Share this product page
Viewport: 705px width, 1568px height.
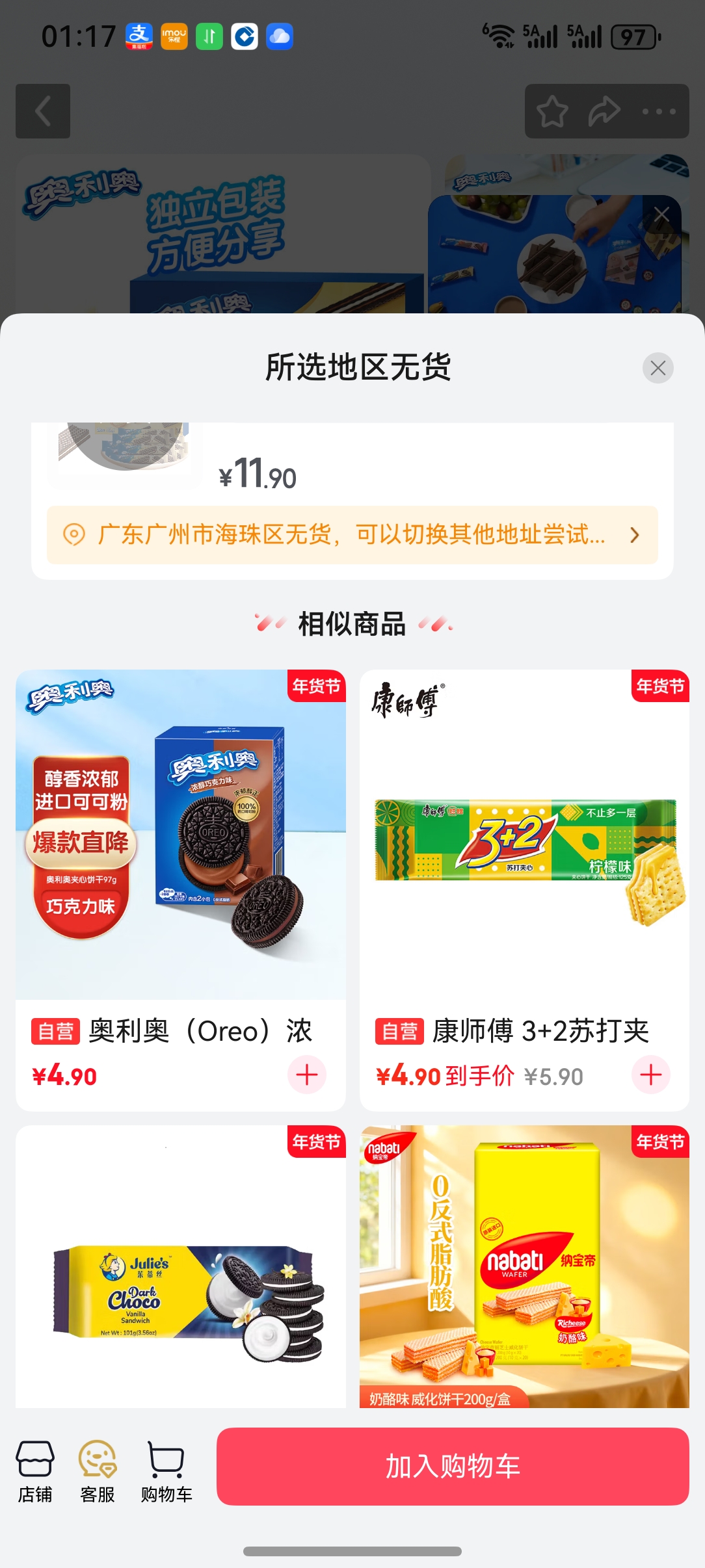click(604, 111)
